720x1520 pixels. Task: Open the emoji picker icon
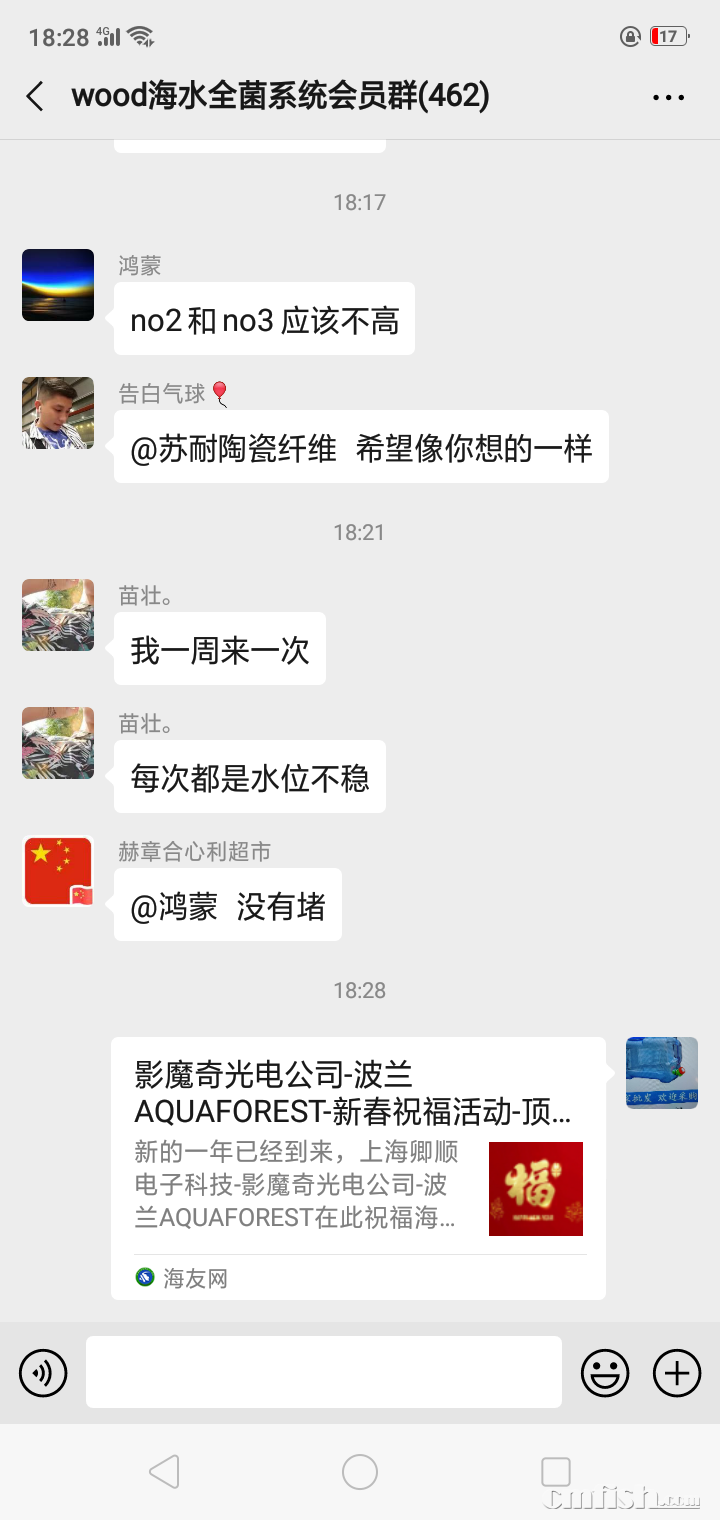(x=604, y=1372)
